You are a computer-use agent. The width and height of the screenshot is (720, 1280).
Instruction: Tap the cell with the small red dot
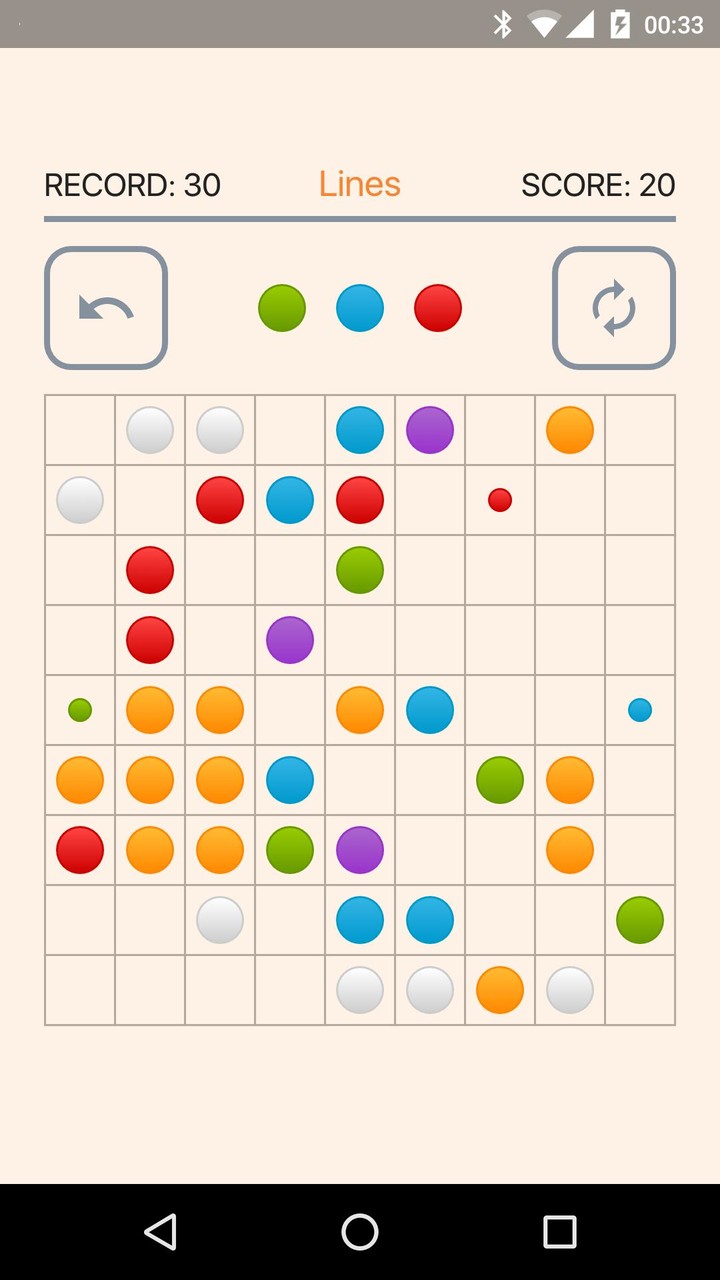click(x=500, y=500)
